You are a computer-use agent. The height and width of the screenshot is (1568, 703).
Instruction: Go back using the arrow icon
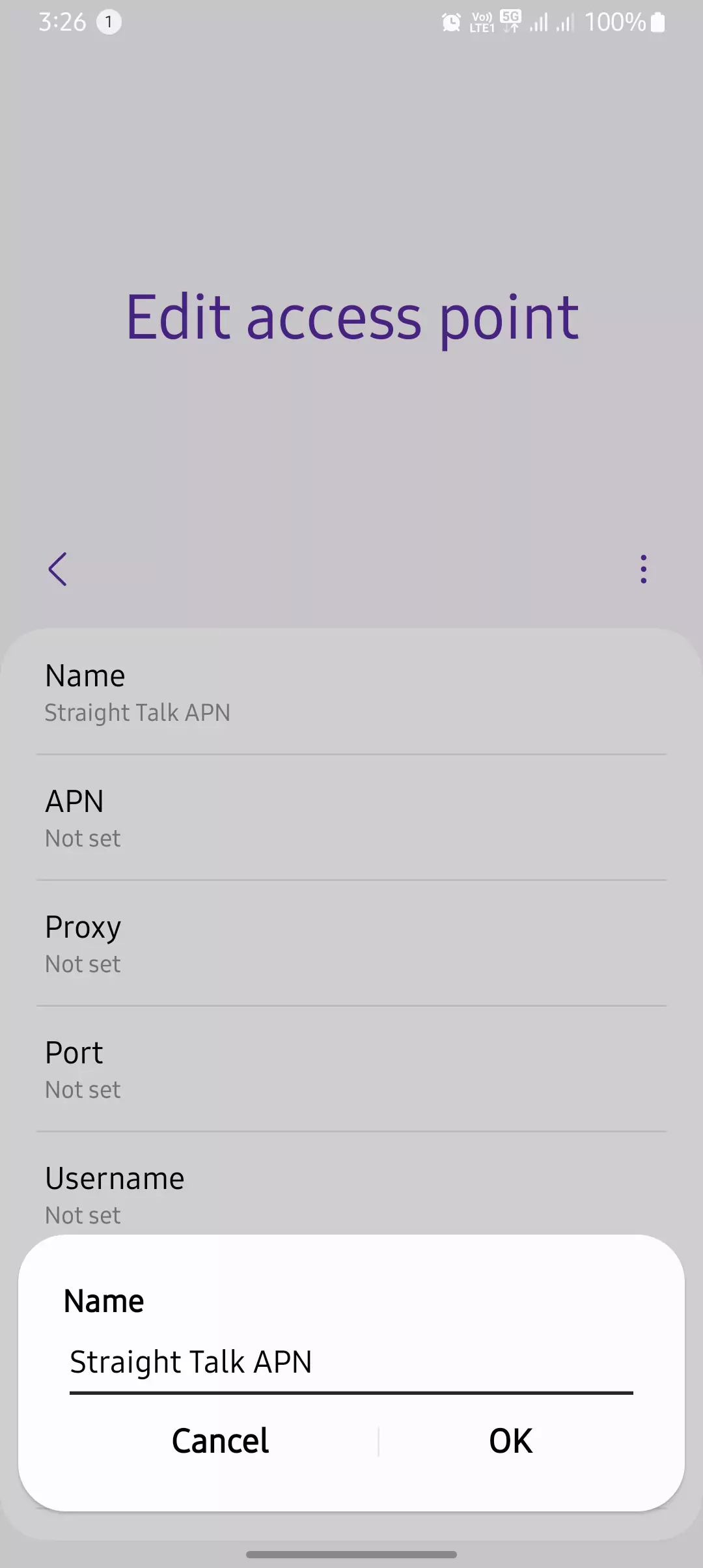[x=57, y=569]
